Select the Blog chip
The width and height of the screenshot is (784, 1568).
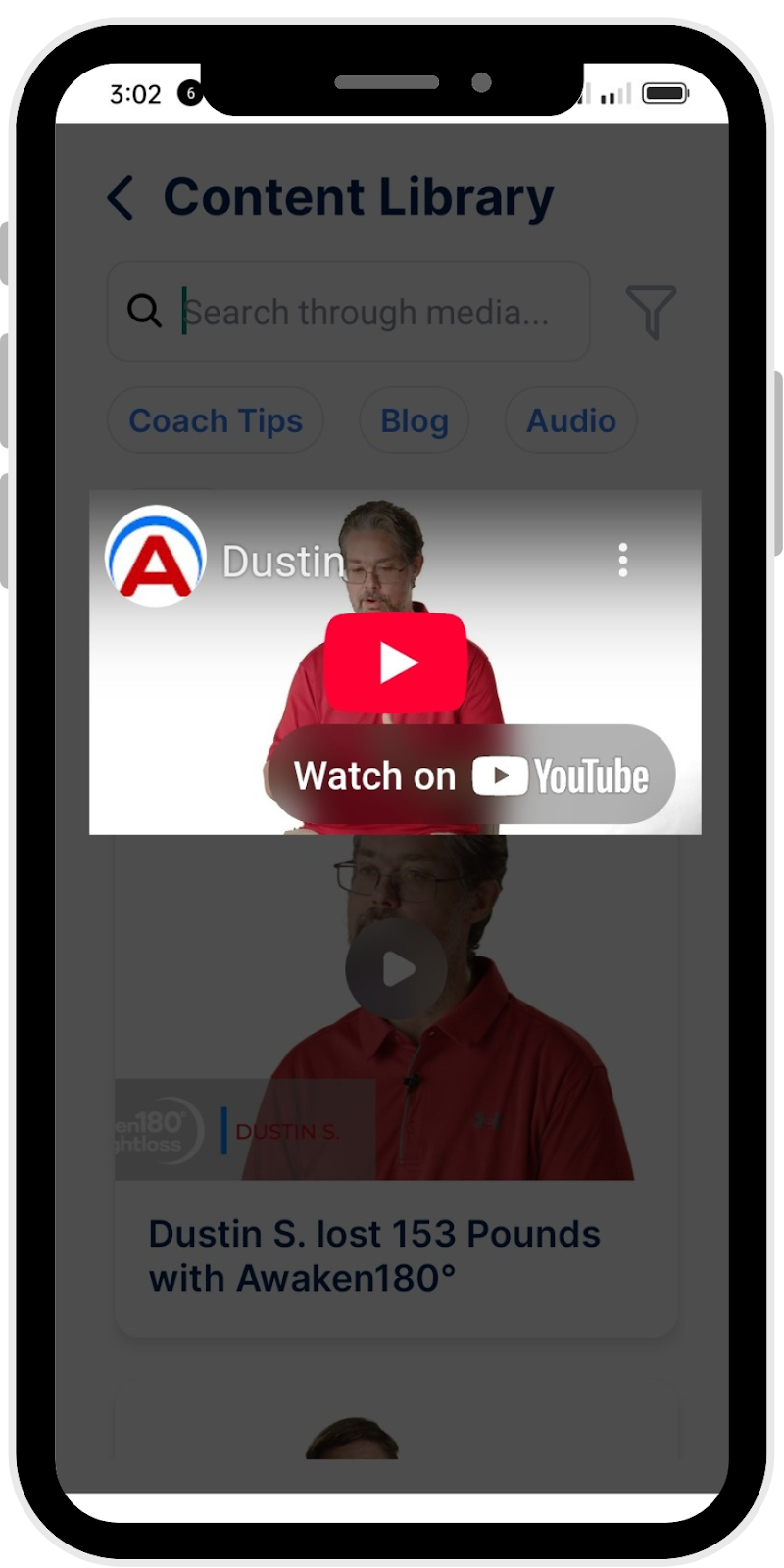tap(415, 420)
